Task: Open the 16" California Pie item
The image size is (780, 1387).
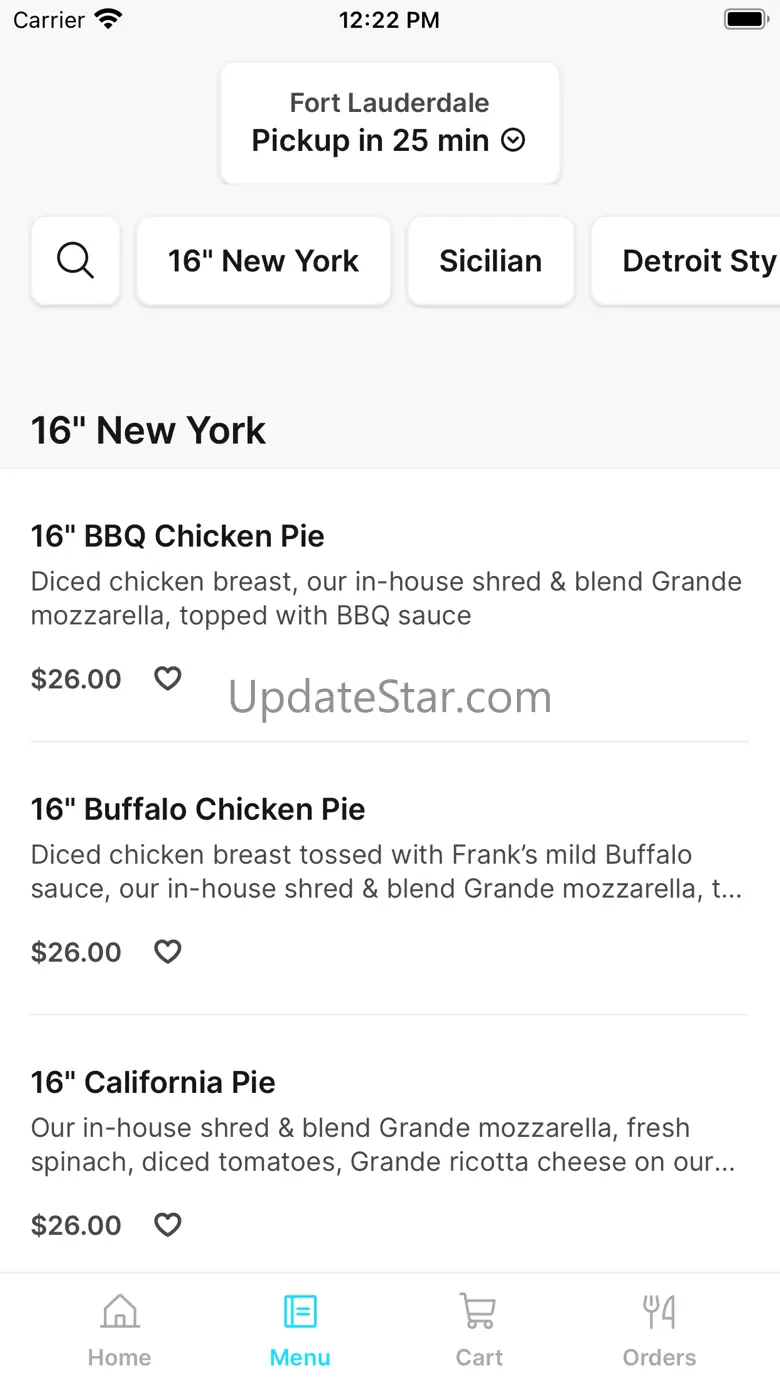Action: (153, 1083)
